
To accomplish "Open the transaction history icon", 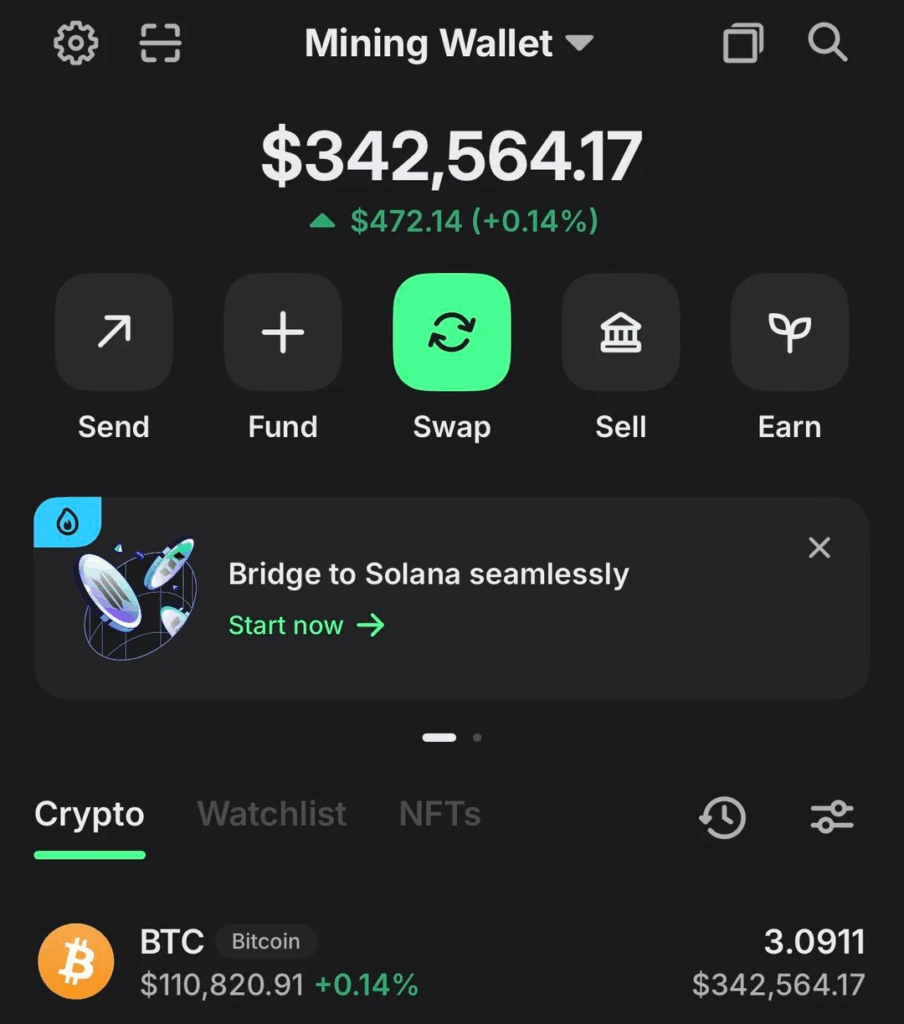I will (x=722, y=817).
